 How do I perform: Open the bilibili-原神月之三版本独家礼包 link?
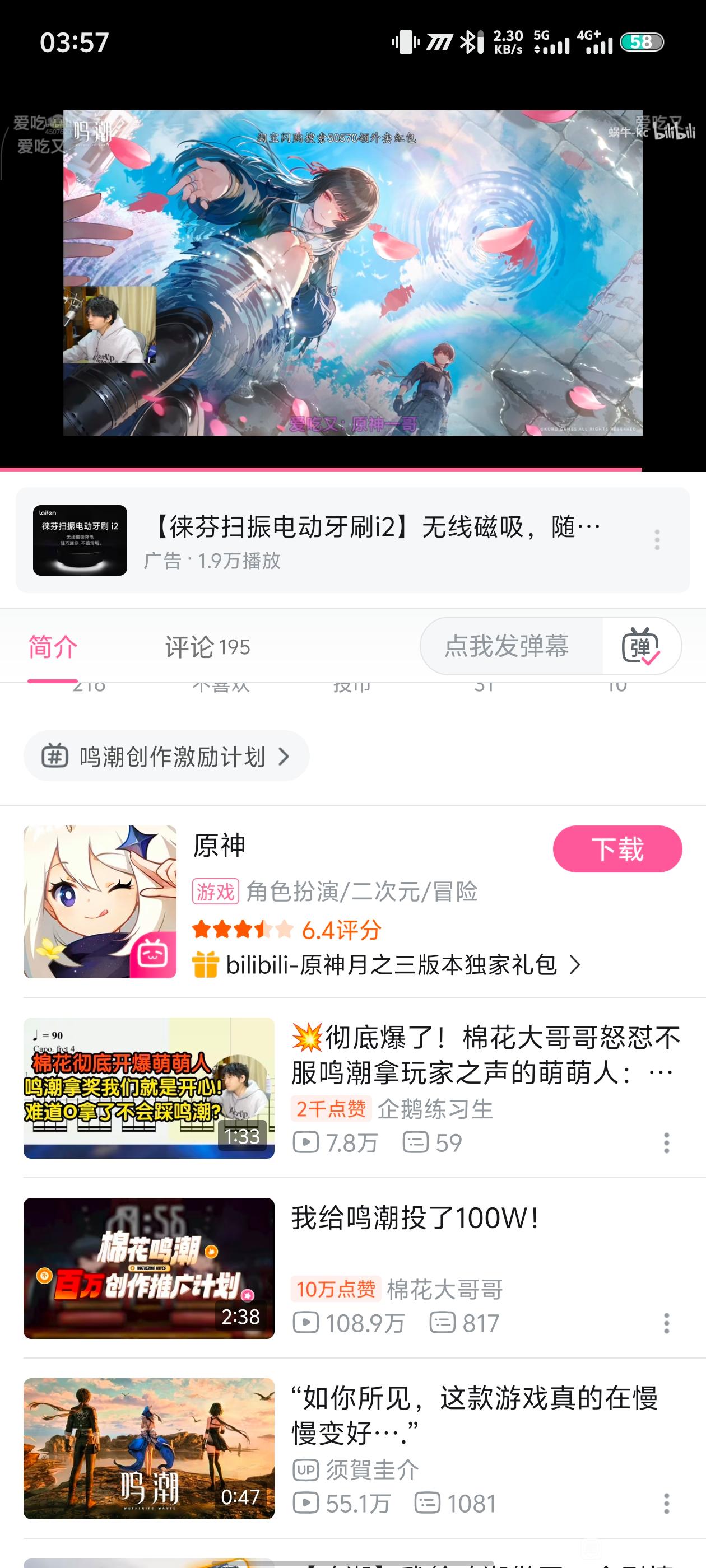coord(390,965)
